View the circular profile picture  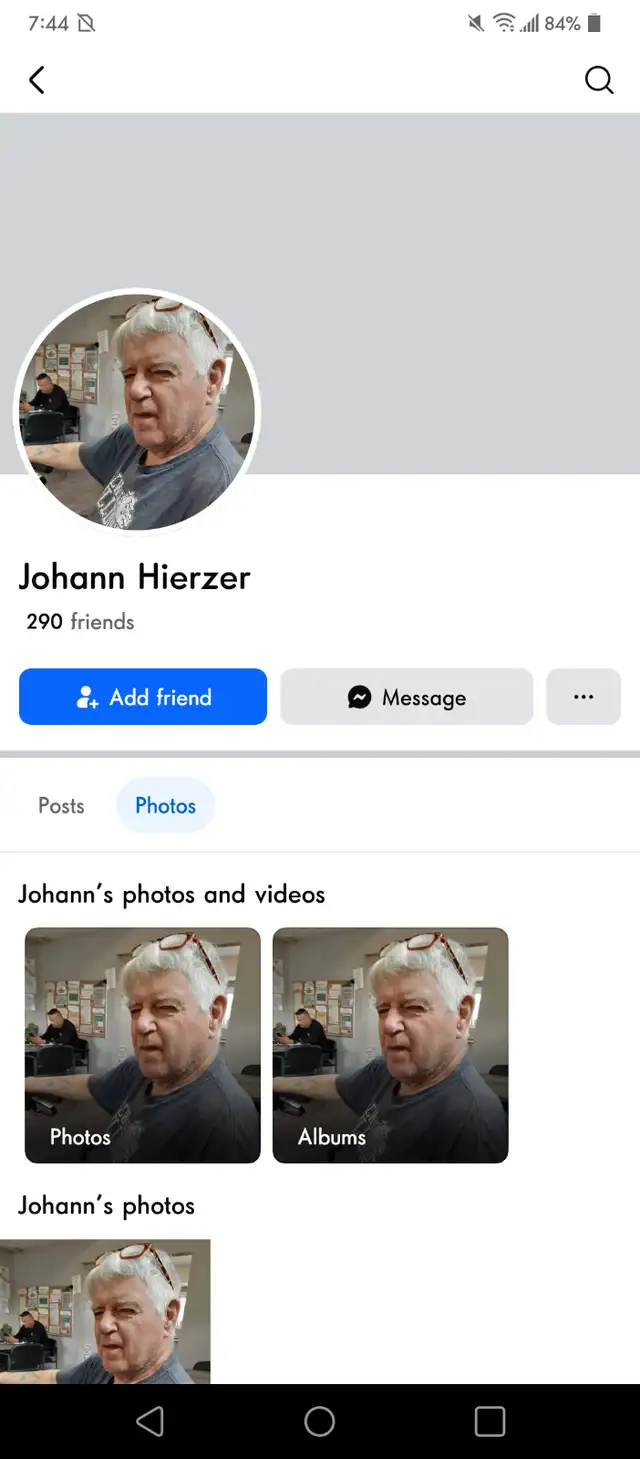(x=137, y=412)
